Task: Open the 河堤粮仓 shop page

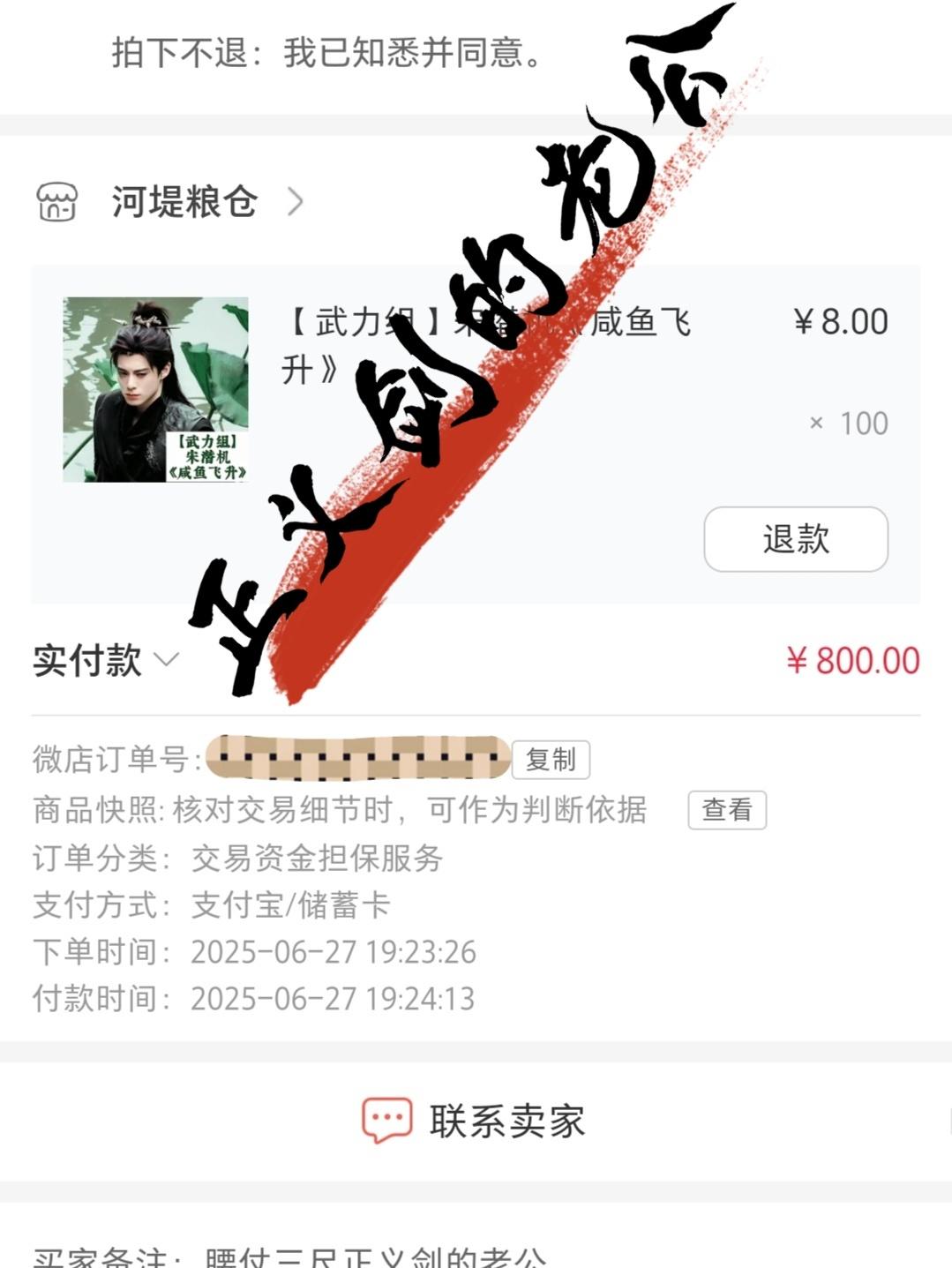Action: tap(184, 202)
